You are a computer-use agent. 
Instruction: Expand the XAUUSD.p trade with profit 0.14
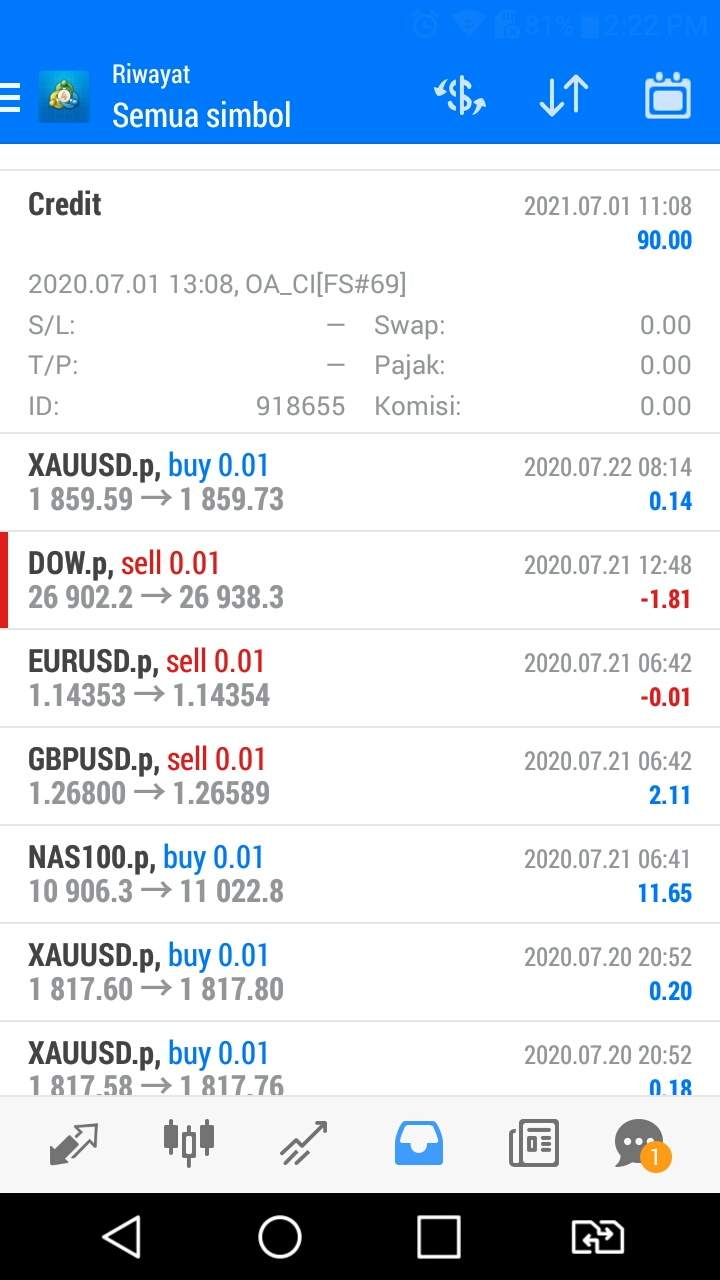point(360,482)
